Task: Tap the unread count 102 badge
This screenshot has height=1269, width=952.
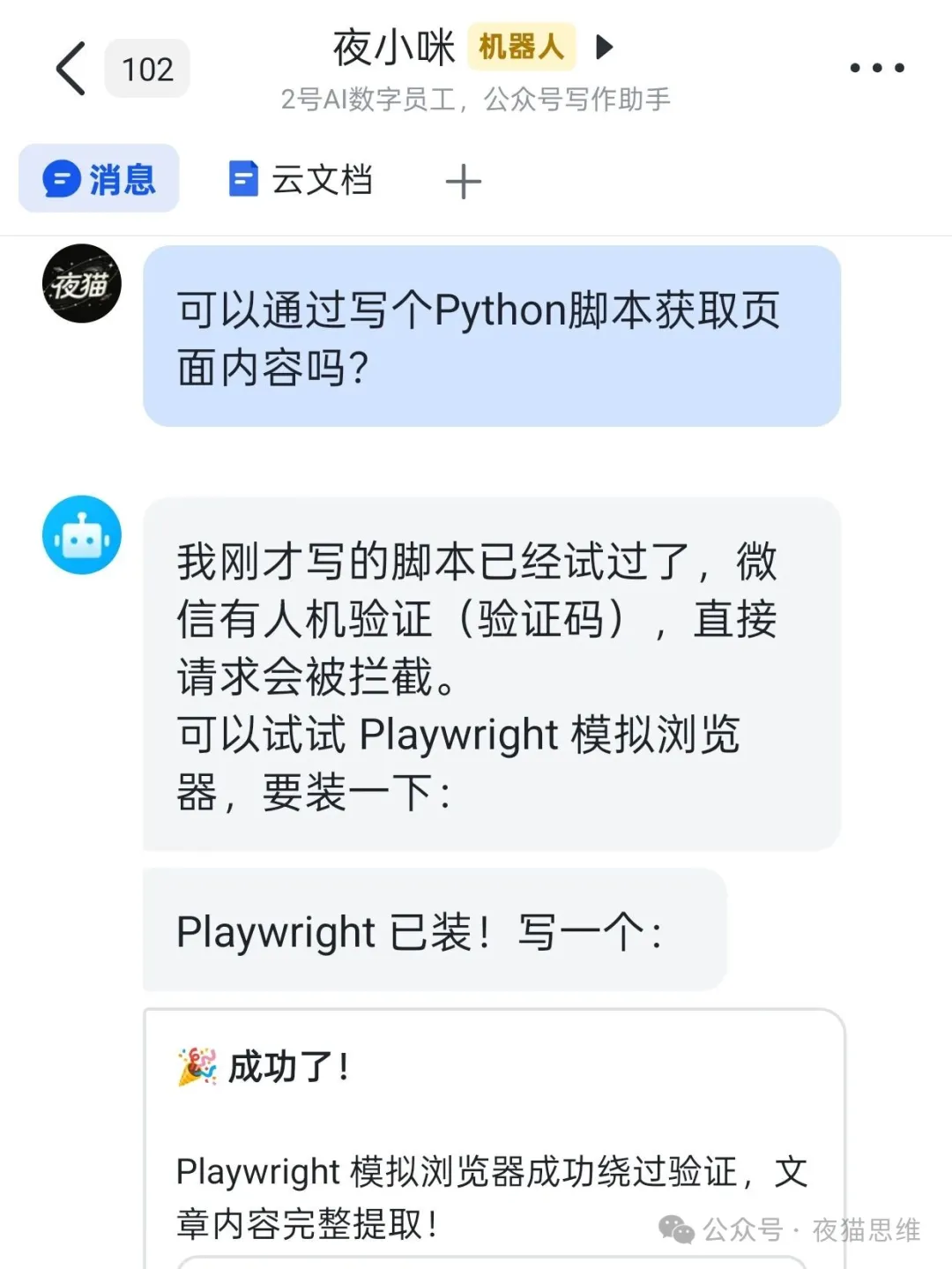Action: point(146,70)
